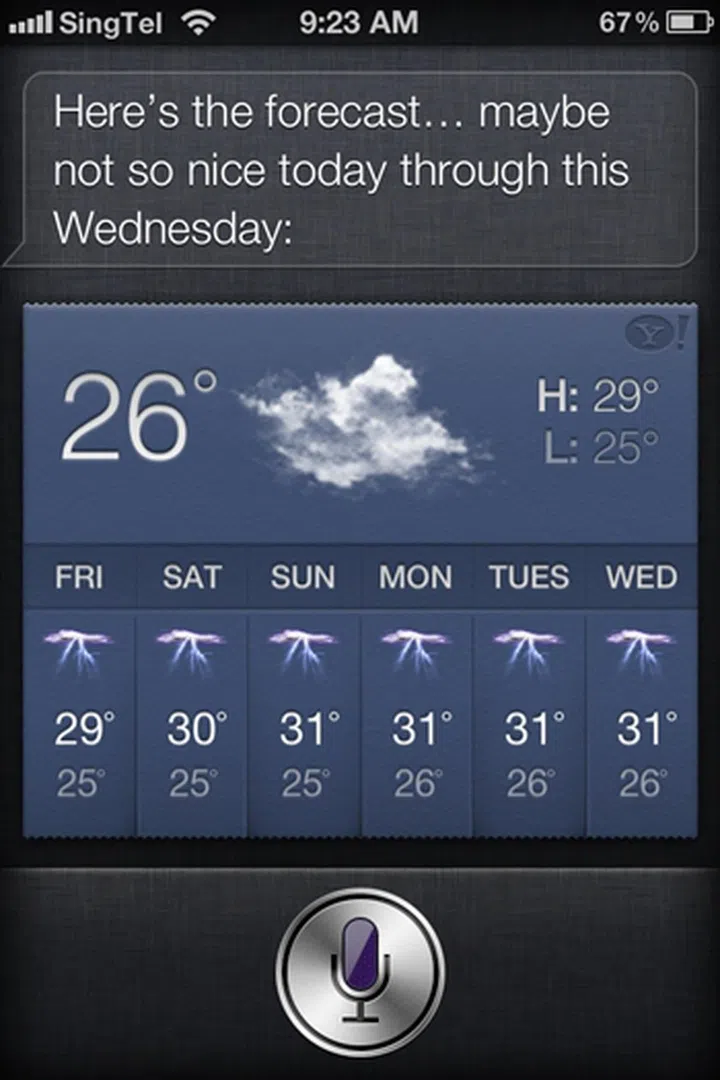Tap the 9:23 AM clock display
Screen dimensions: 720x1080
360,20
